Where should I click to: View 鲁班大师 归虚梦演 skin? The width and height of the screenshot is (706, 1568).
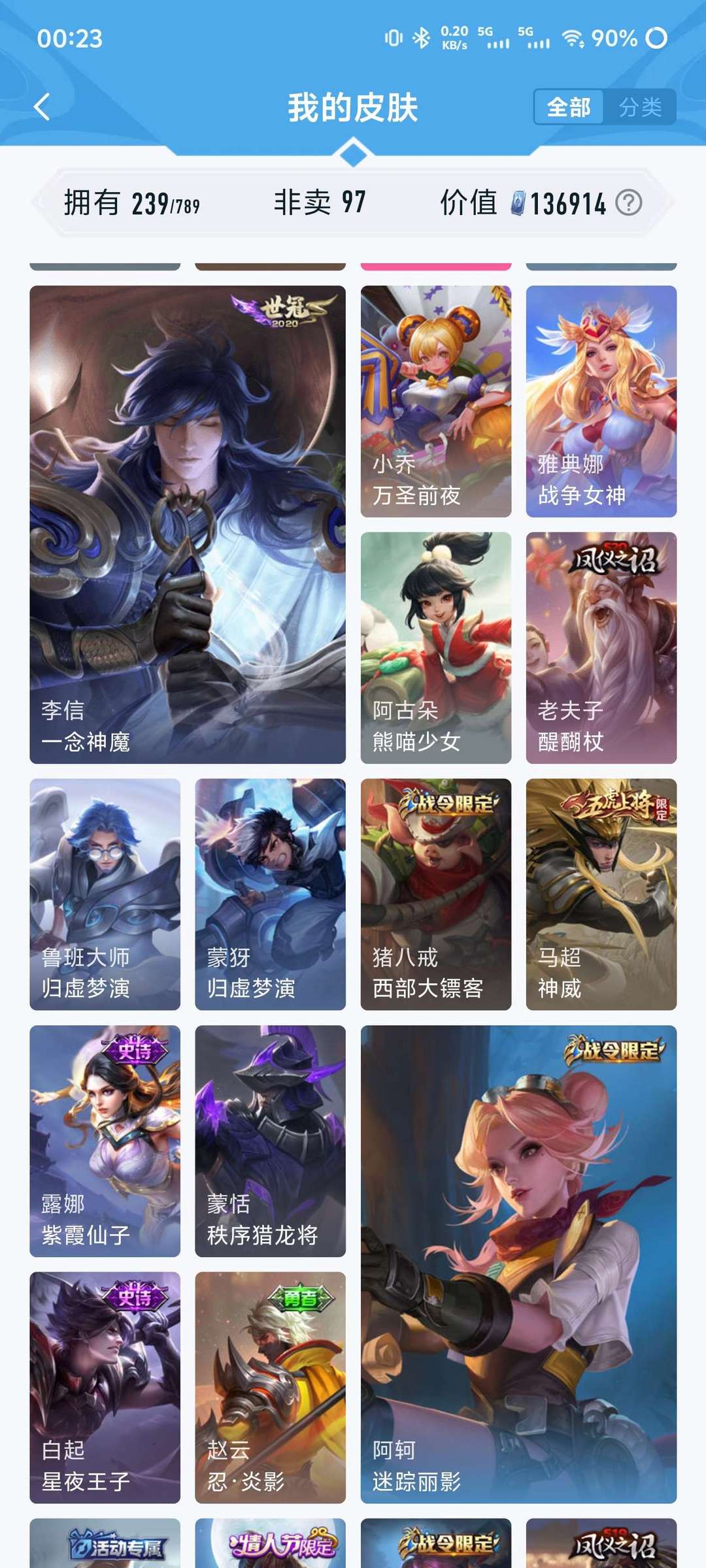click(105, 894)
